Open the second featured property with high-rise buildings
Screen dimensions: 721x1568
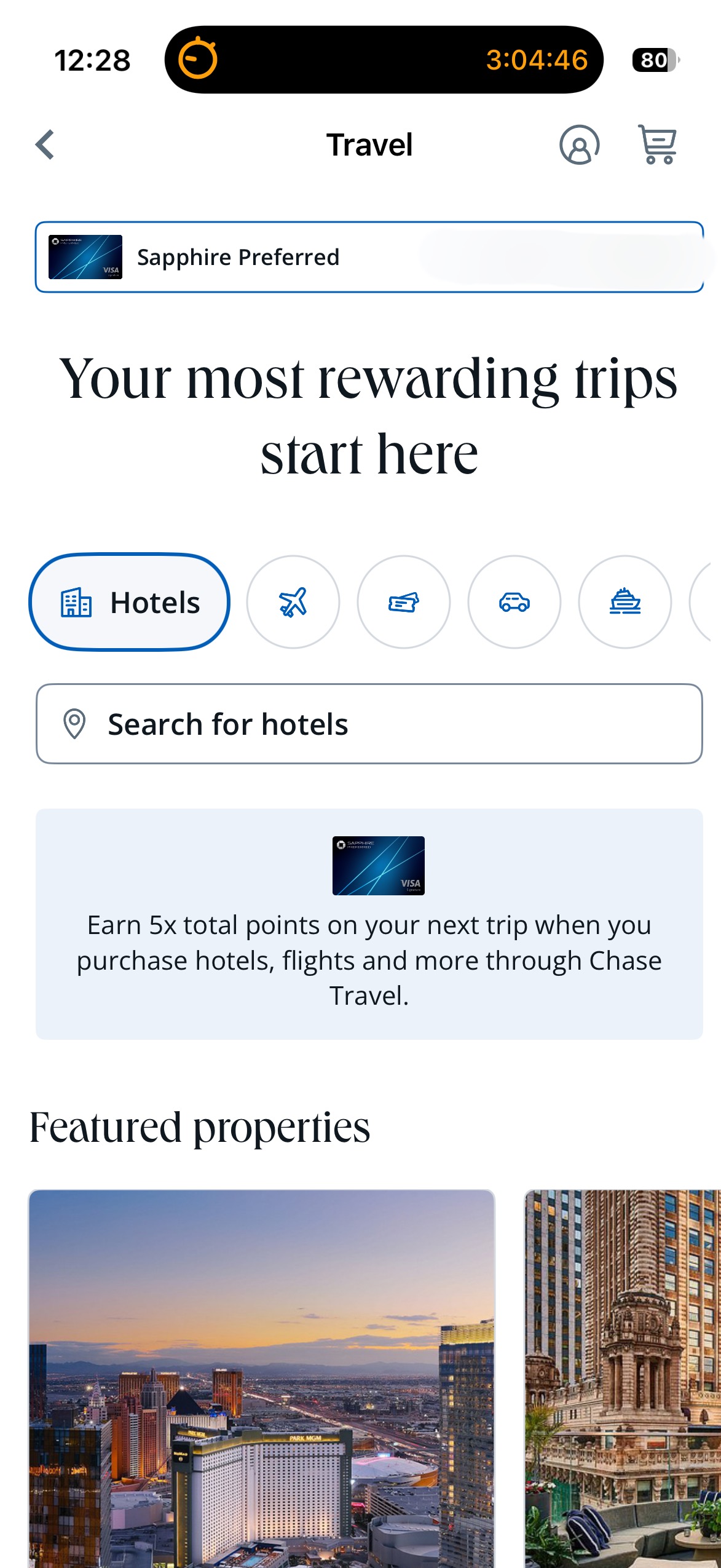[x=622, y=1379]
